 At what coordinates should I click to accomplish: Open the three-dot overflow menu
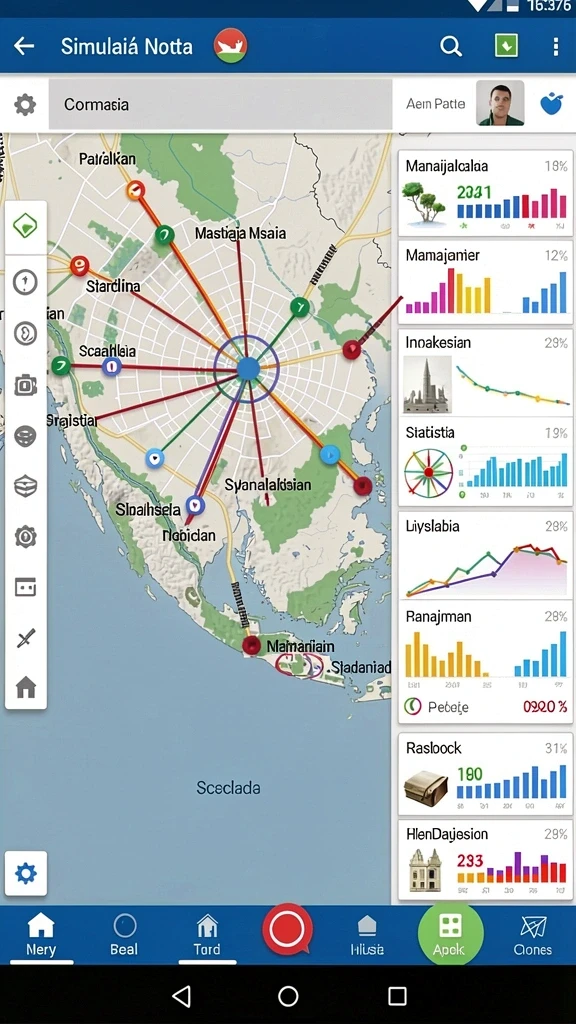[555, 46]
